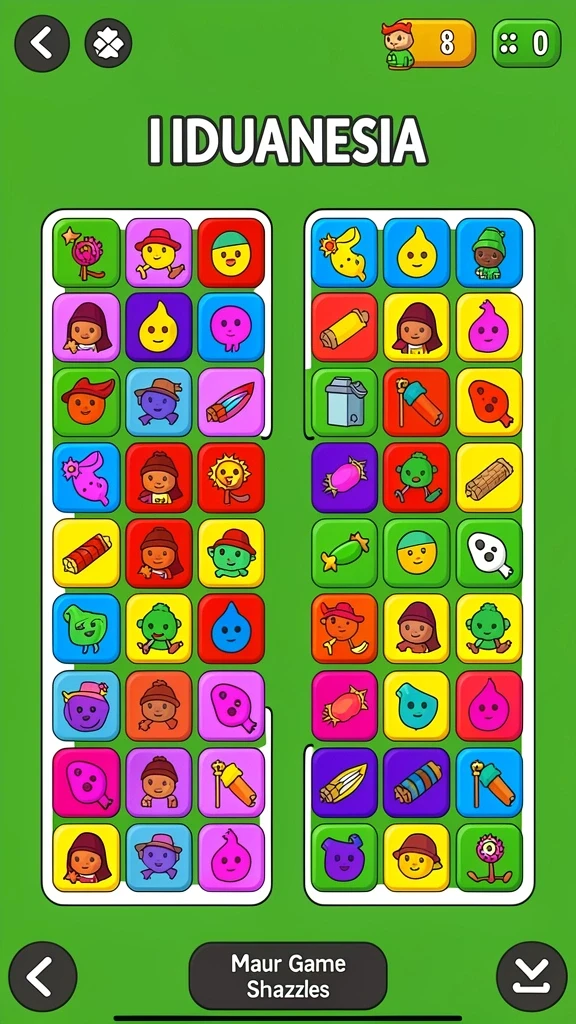Select the pink candy on purple tile

tap(344, 477)
